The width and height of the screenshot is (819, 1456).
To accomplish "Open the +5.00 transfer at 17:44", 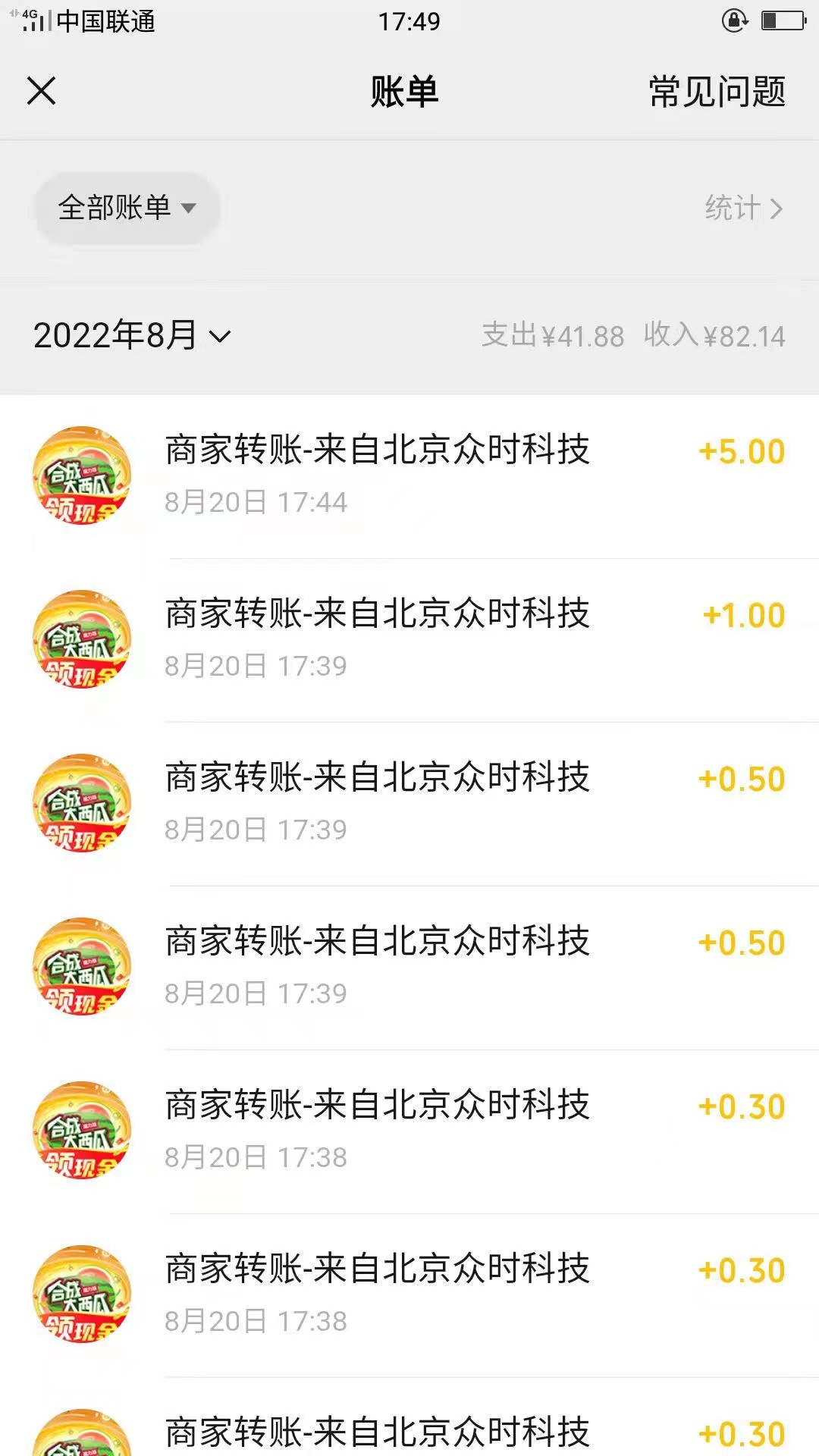I will [409, 475].
